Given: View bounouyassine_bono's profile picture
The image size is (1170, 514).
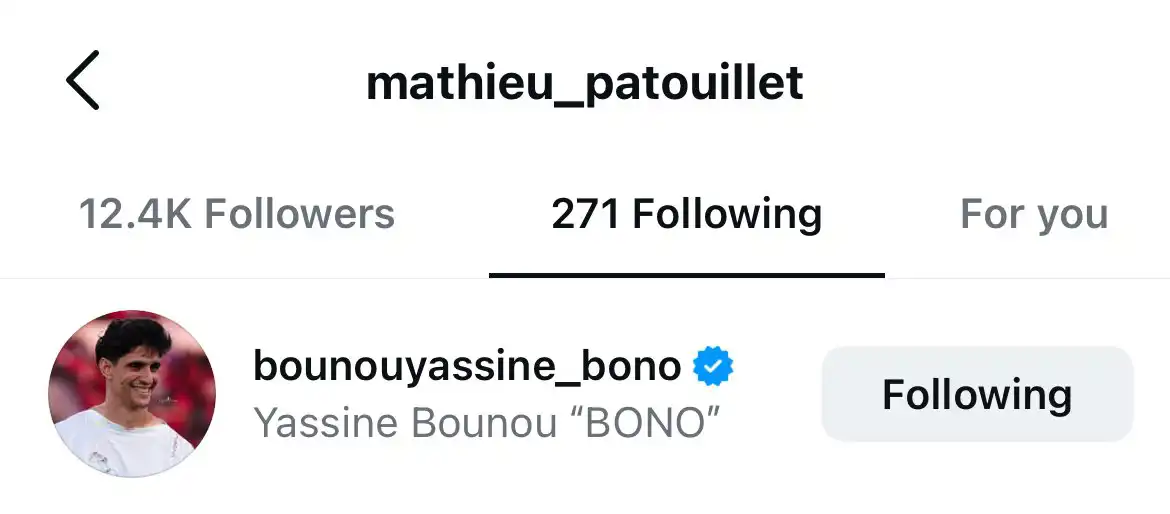Looking at the screenshot, I should (x=132, y=393).
